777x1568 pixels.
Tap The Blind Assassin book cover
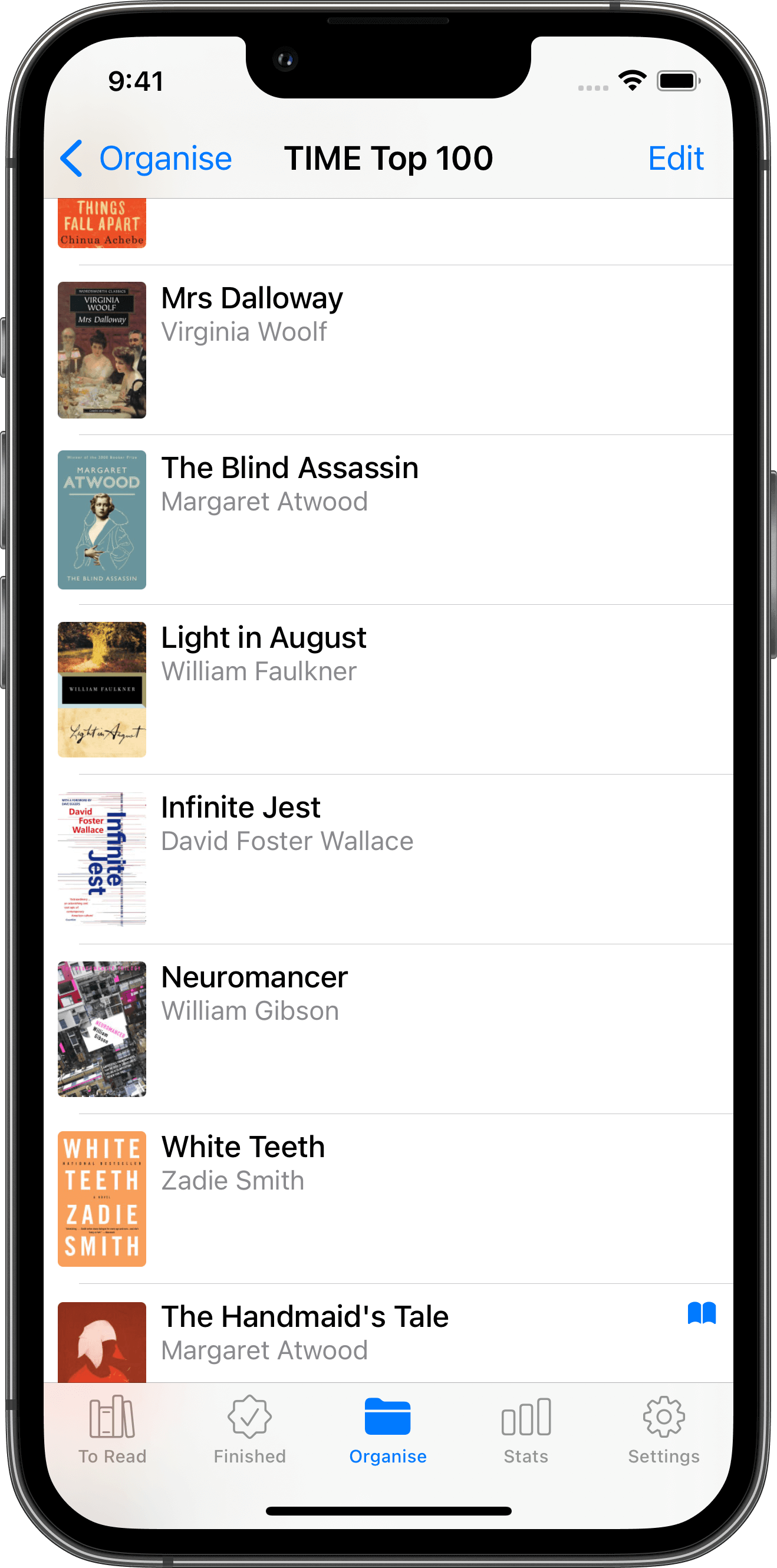coord(101,519)
